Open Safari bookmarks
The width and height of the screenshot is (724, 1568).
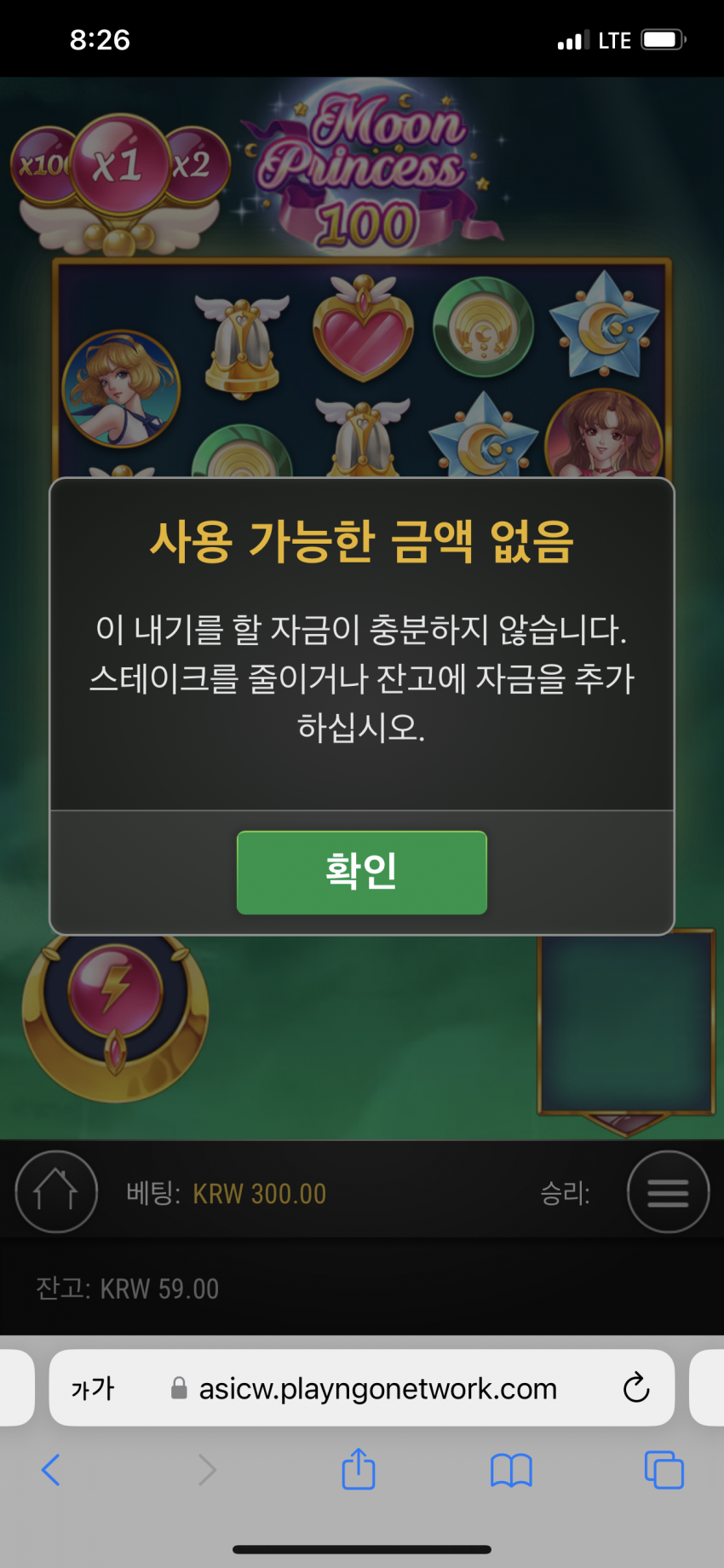[511, 1470]
